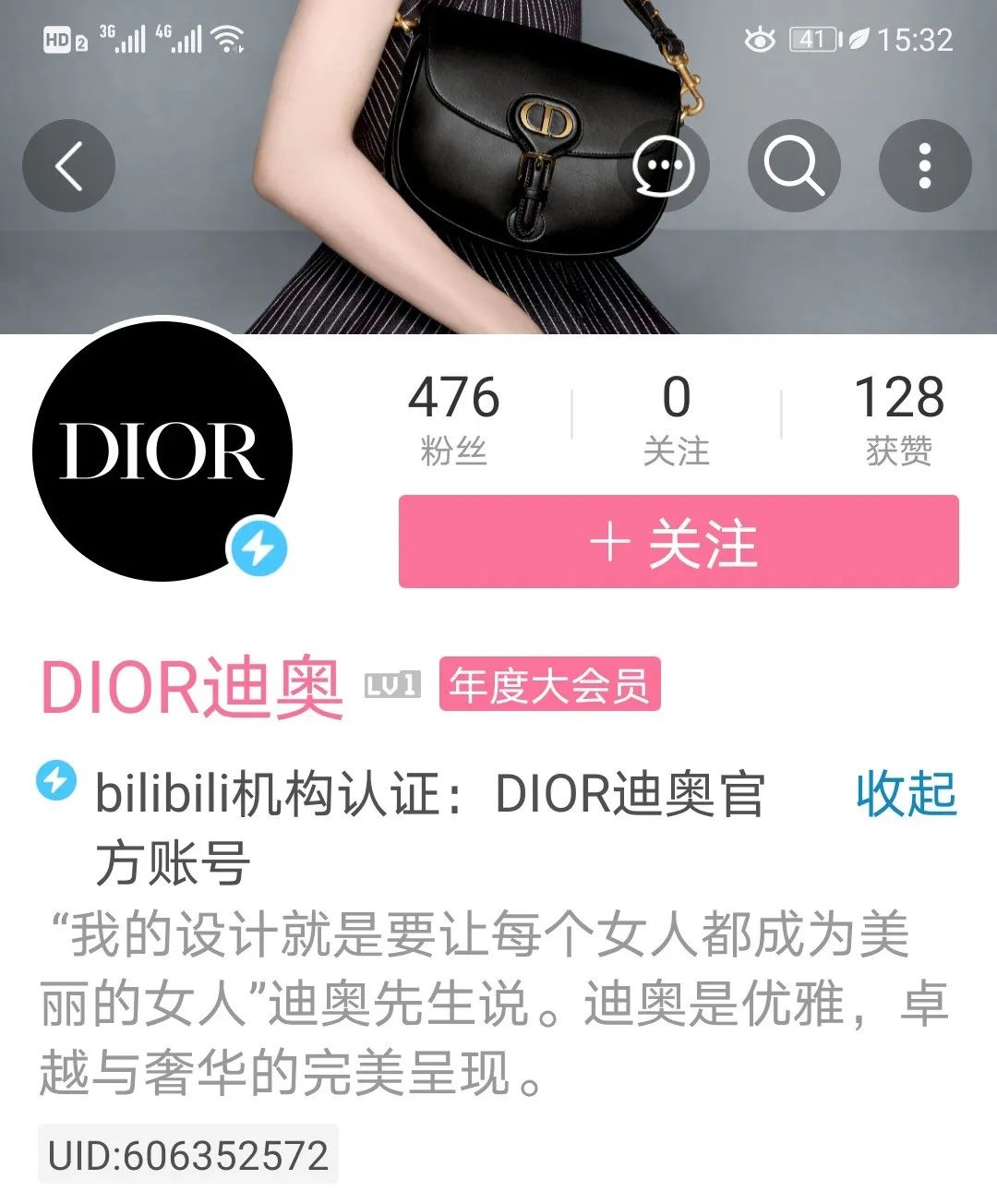Open the search on the profile page
Screen dimensions: 997x1204
point(793,164)
